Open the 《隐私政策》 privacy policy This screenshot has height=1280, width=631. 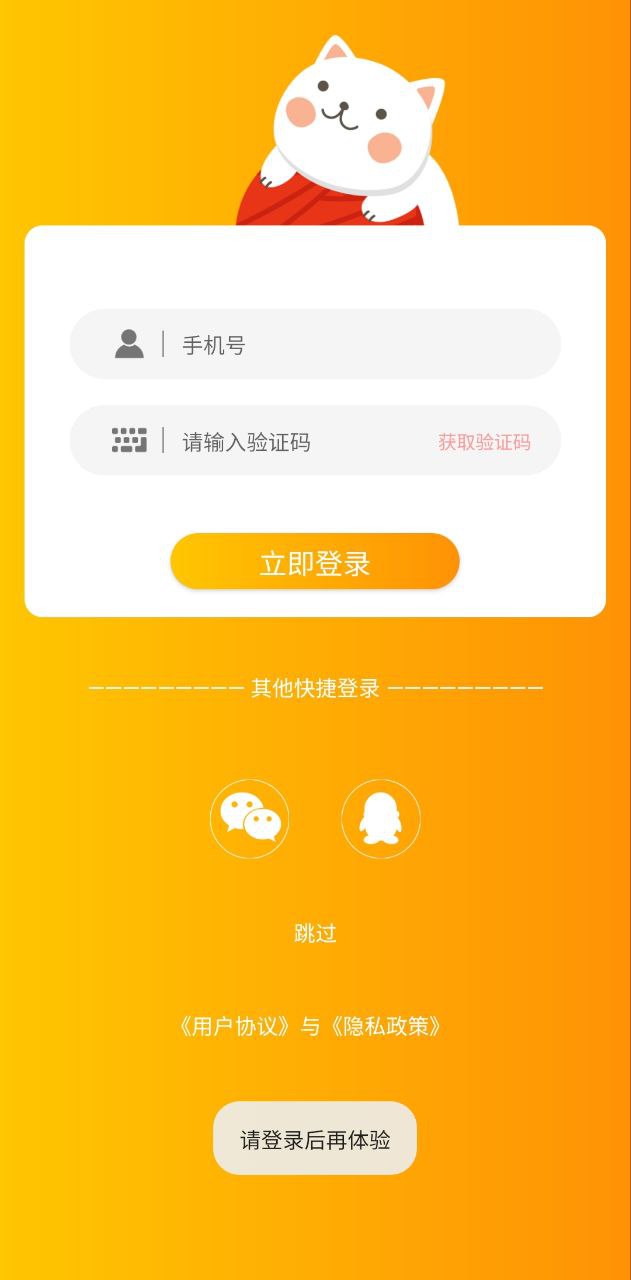click(x=386, y=1027)
